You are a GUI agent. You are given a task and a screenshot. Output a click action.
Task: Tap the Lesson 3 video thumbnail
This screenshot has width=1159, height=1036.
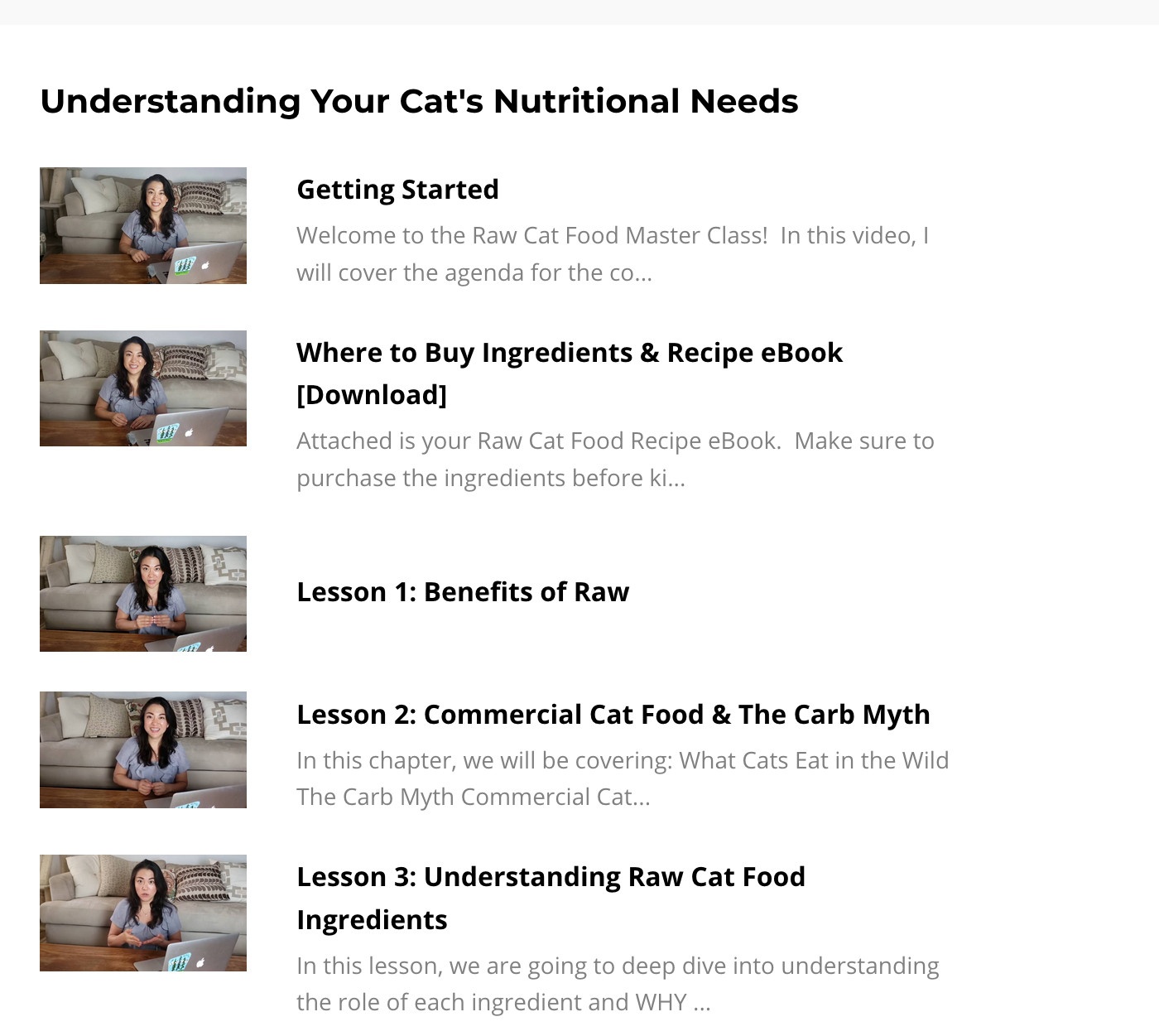[x=143, y=913]
